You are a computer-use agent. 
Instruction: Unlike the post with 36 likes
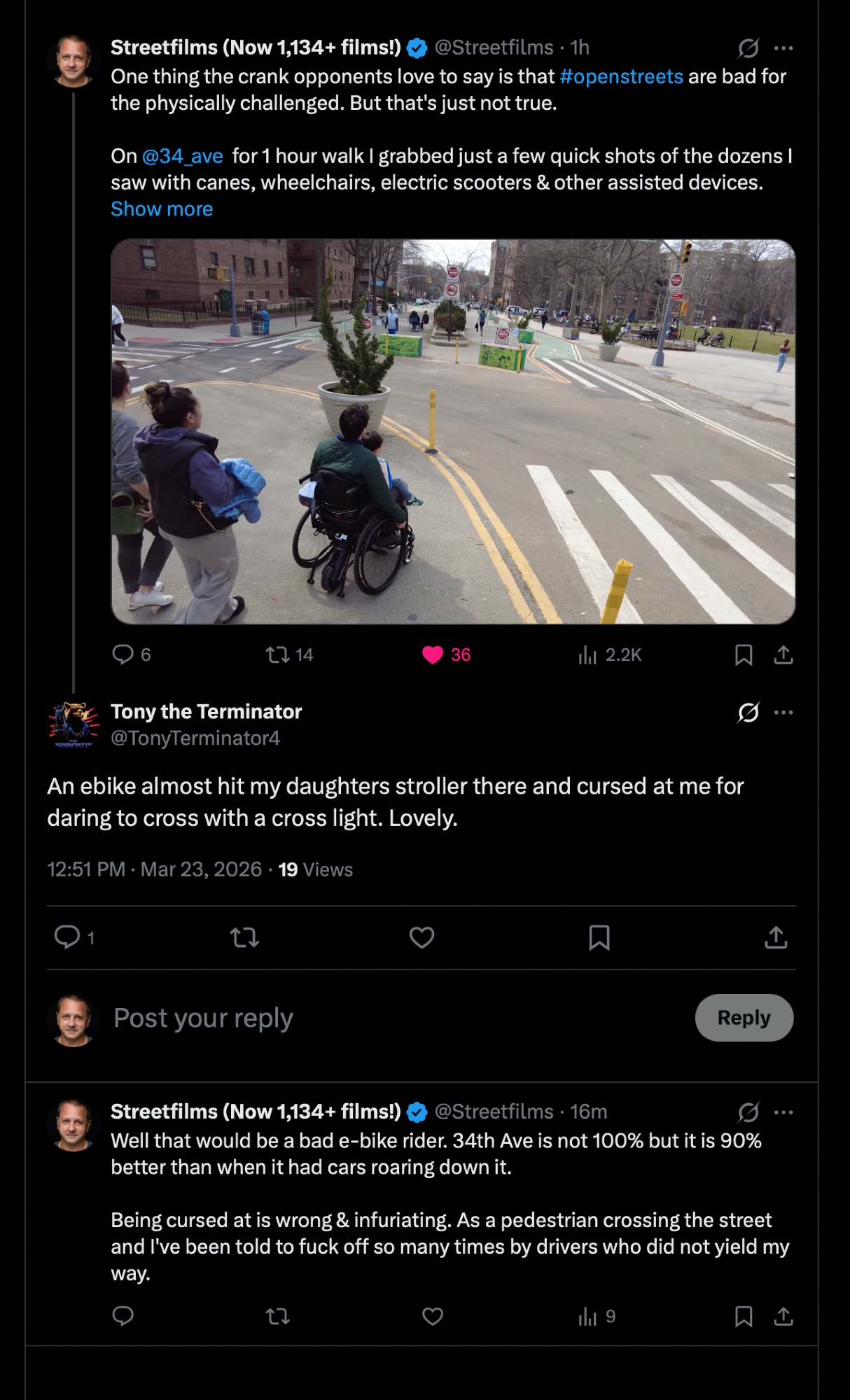(433, 654)
